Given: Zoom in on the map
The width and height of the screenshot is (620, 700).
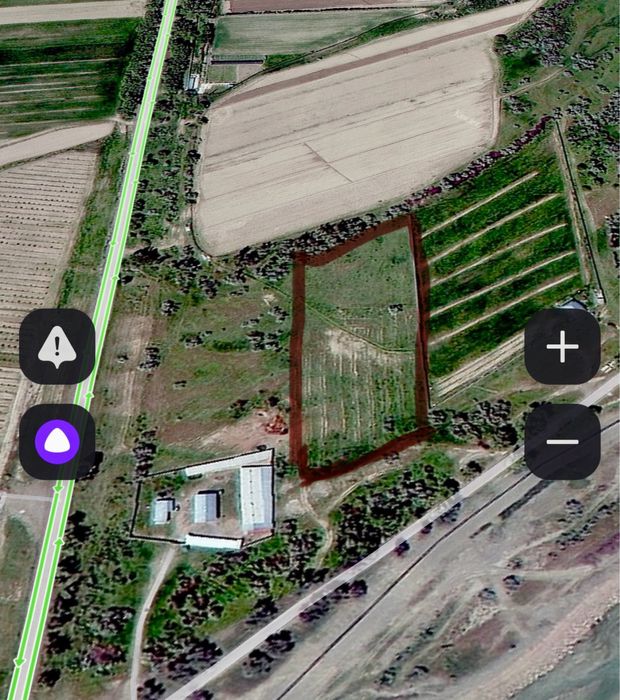Looking at the screenshot, I should click(x=562, y=347).
